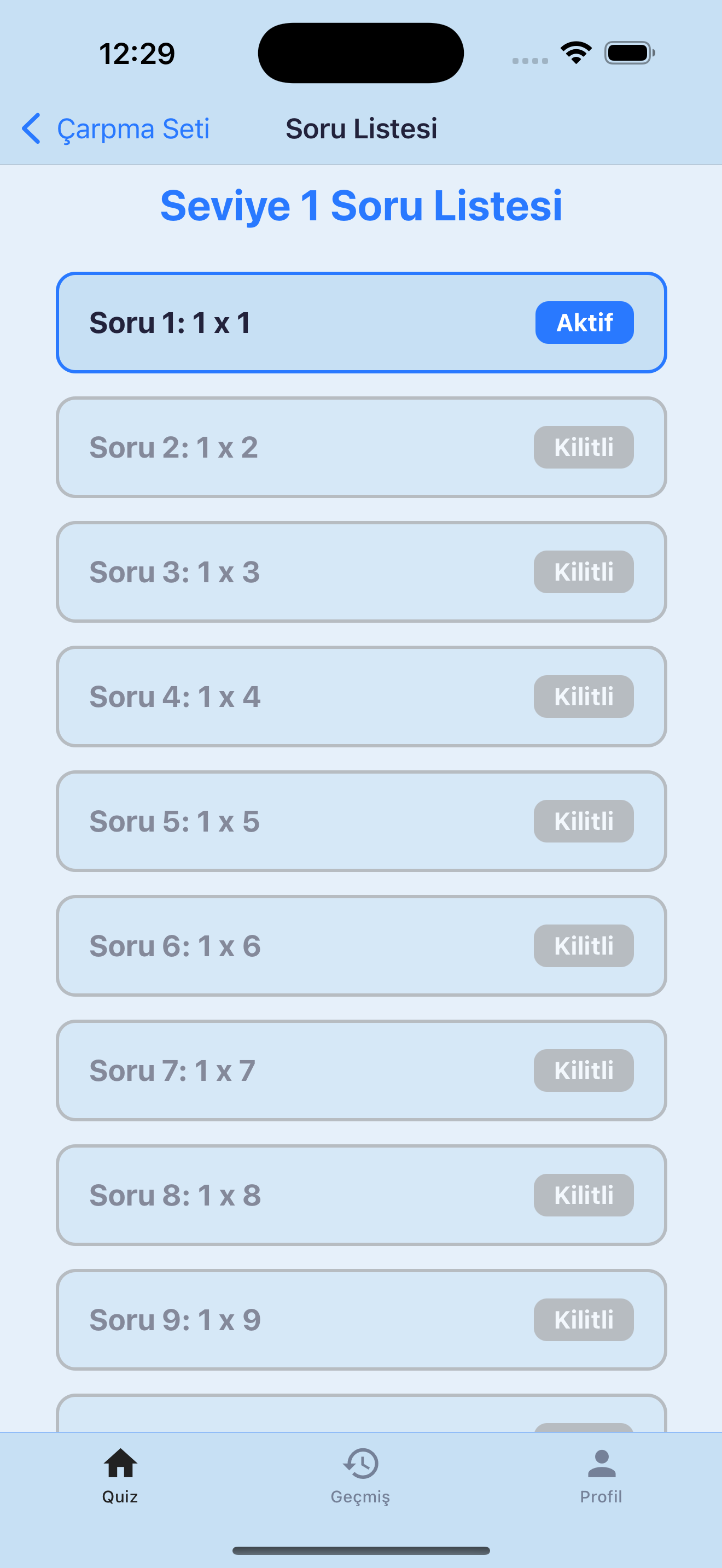Tap the Kilitli badge on Soru 2
Viewport: 722px width, 1568px height.
point(583,447)
